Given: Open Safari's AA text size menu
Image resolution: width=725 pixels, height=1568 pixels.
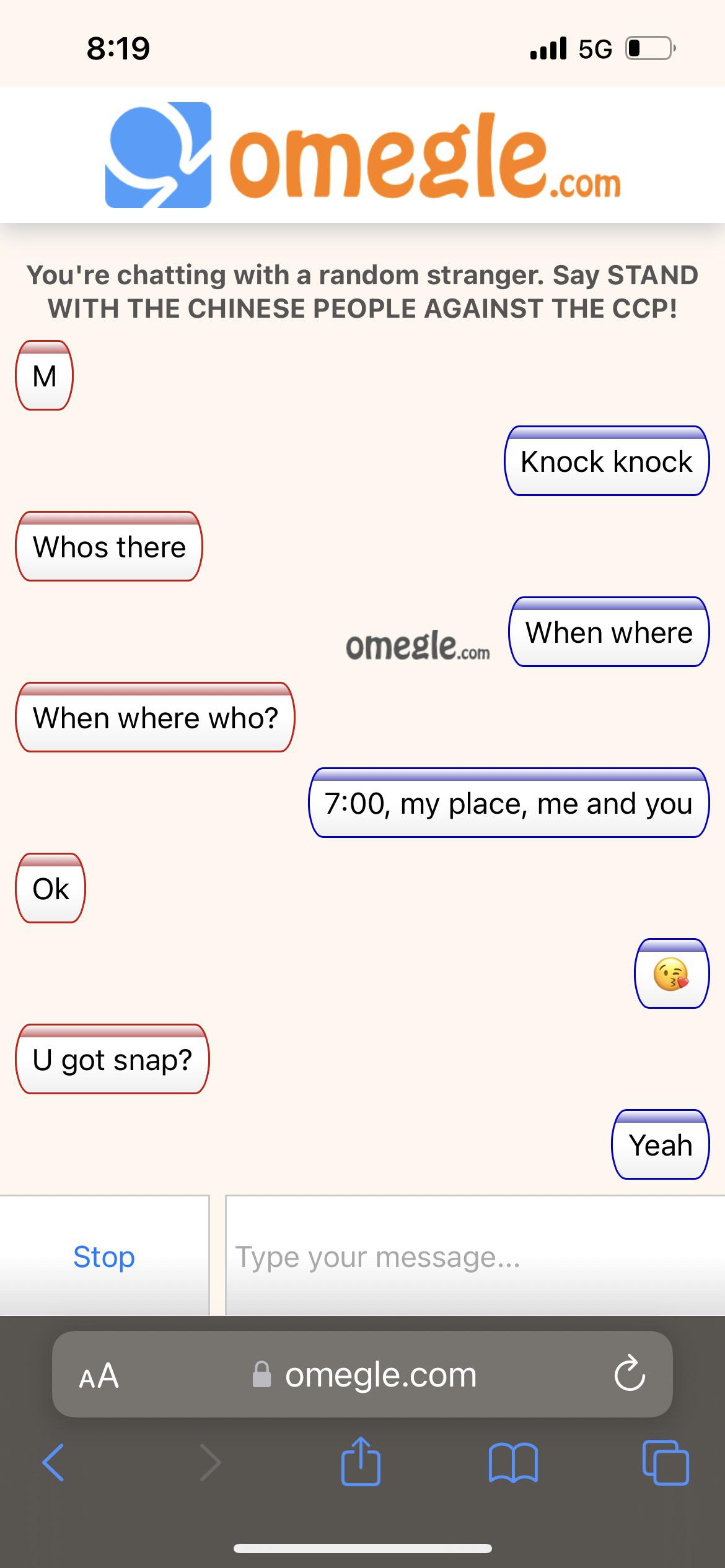Looking at the screenshot, I should click(99, 1375).
